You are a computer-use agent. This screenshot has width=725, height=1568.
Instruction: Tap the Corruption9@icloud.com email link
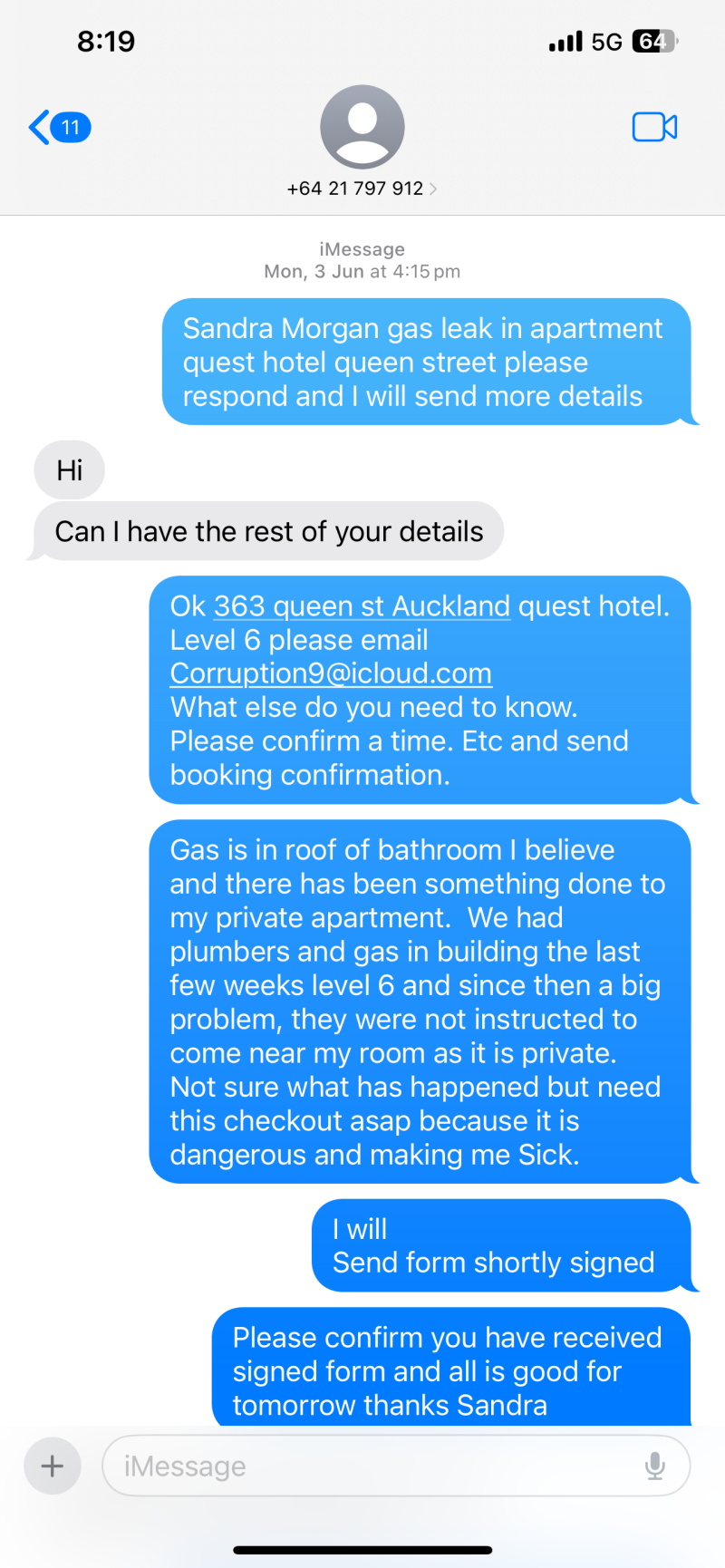point(331,673)
